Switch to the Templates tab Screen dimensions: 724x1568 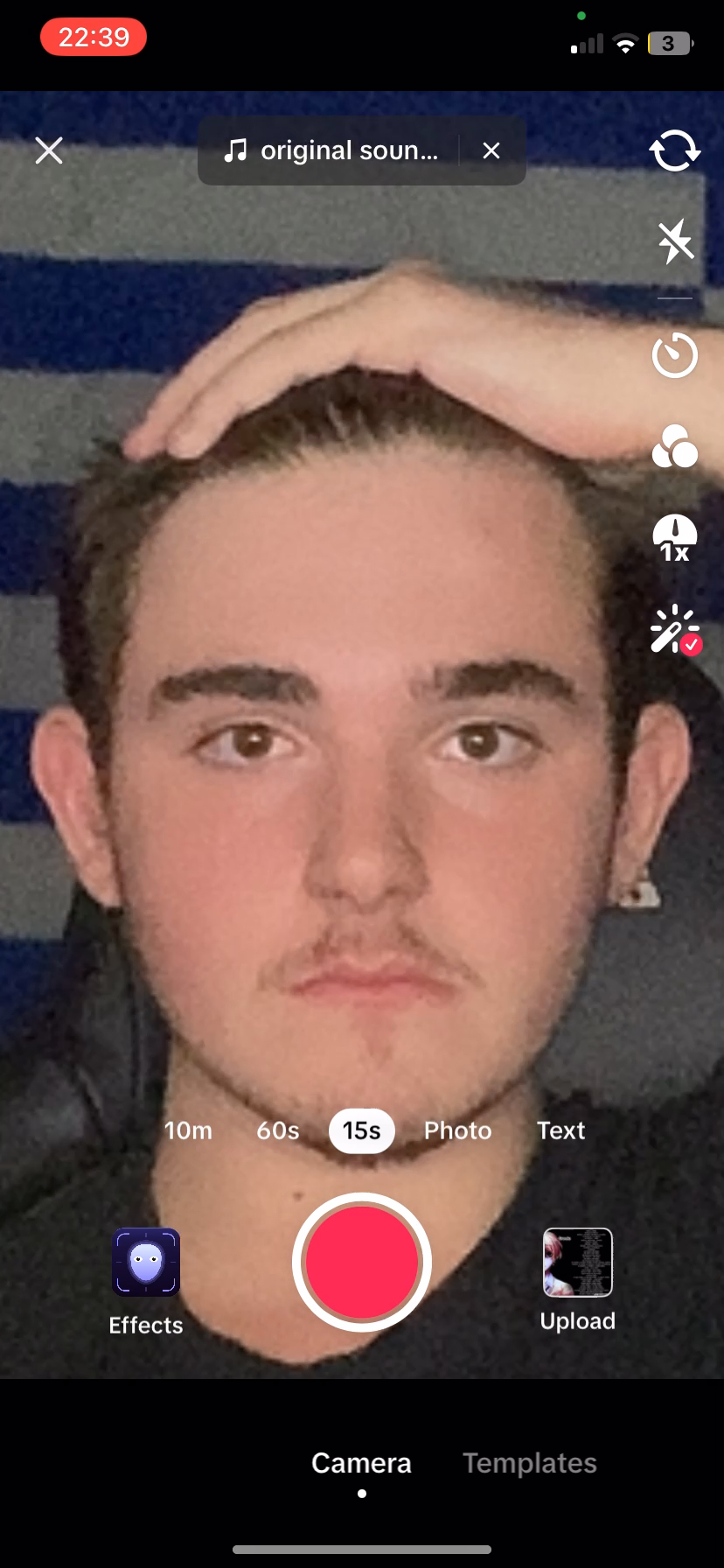[x=530, y=1463]
